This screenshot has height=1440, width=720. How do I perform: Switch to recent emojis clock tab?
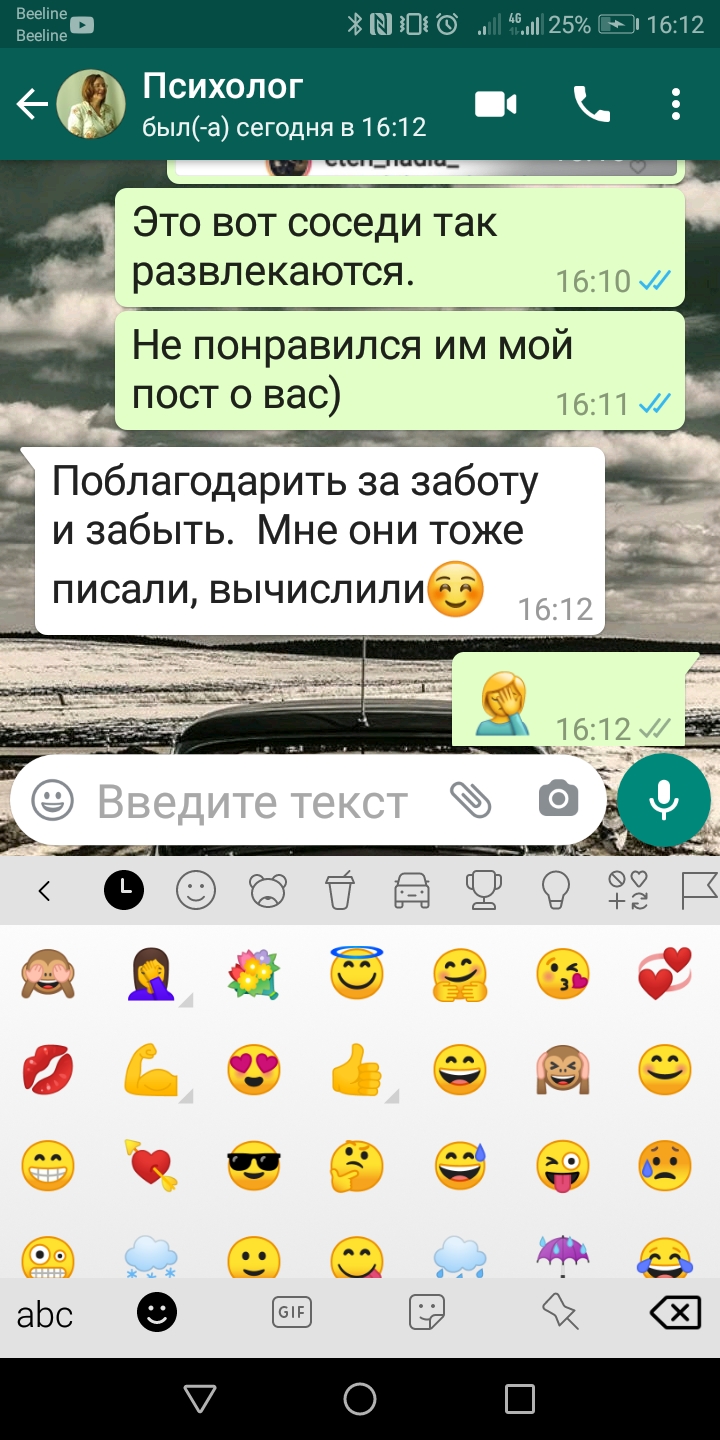pyautogui.click(x=124, y=889)
